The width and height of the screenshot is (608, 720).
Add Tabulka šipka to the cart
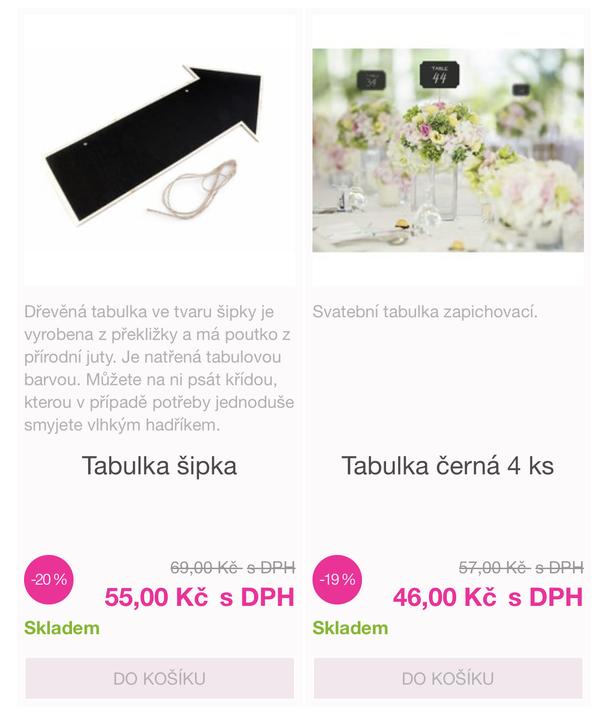(159, 678)
